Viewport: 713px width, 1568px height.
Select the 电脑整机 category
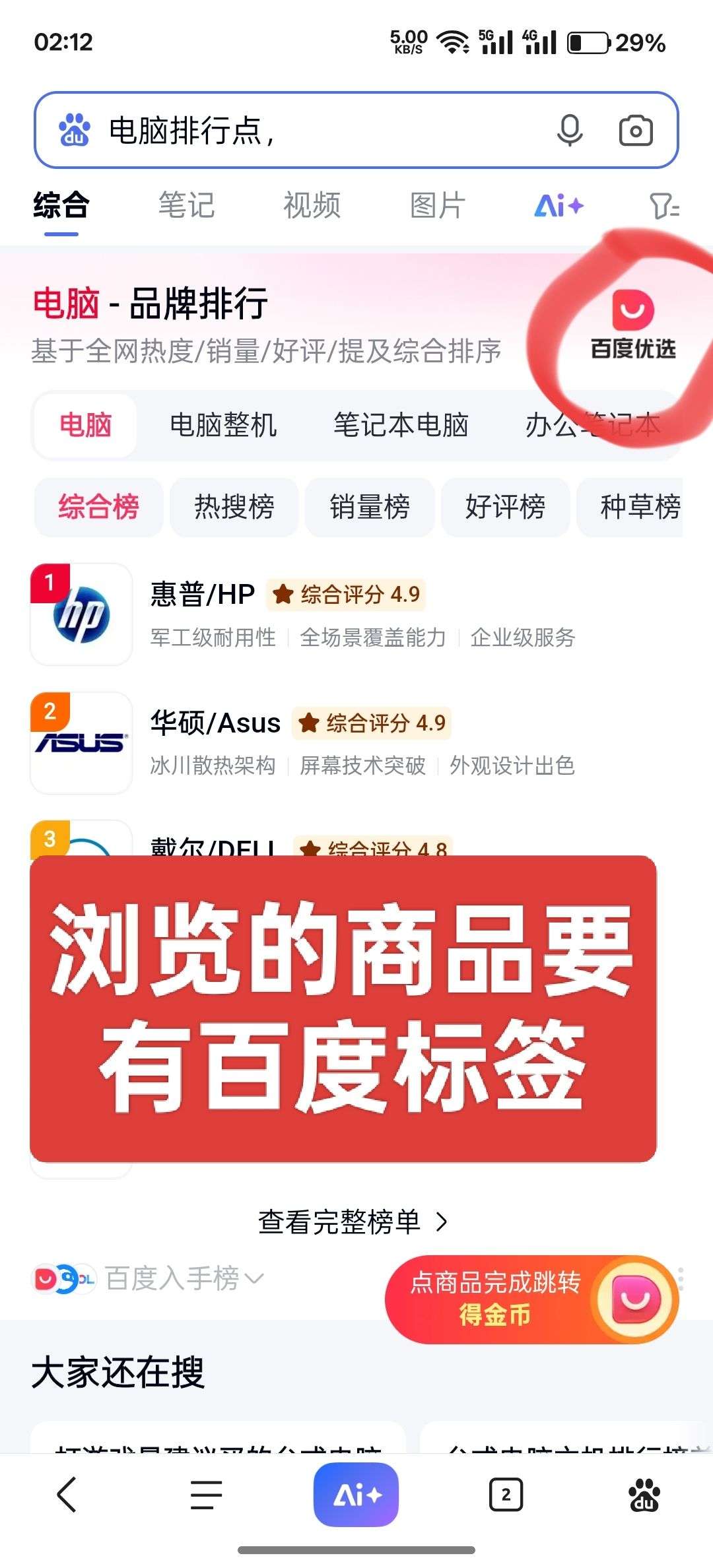(223, 425)
